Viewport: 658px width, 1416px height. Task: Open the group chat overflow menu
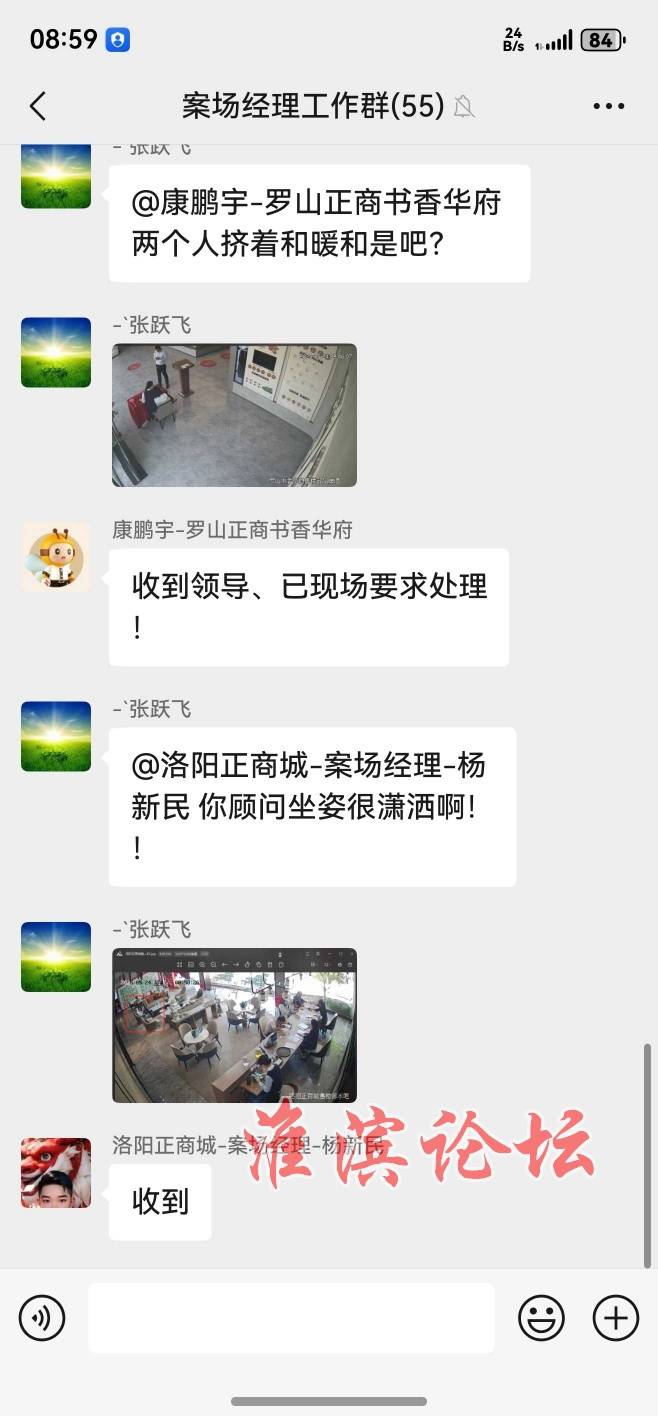pos(608,106)
